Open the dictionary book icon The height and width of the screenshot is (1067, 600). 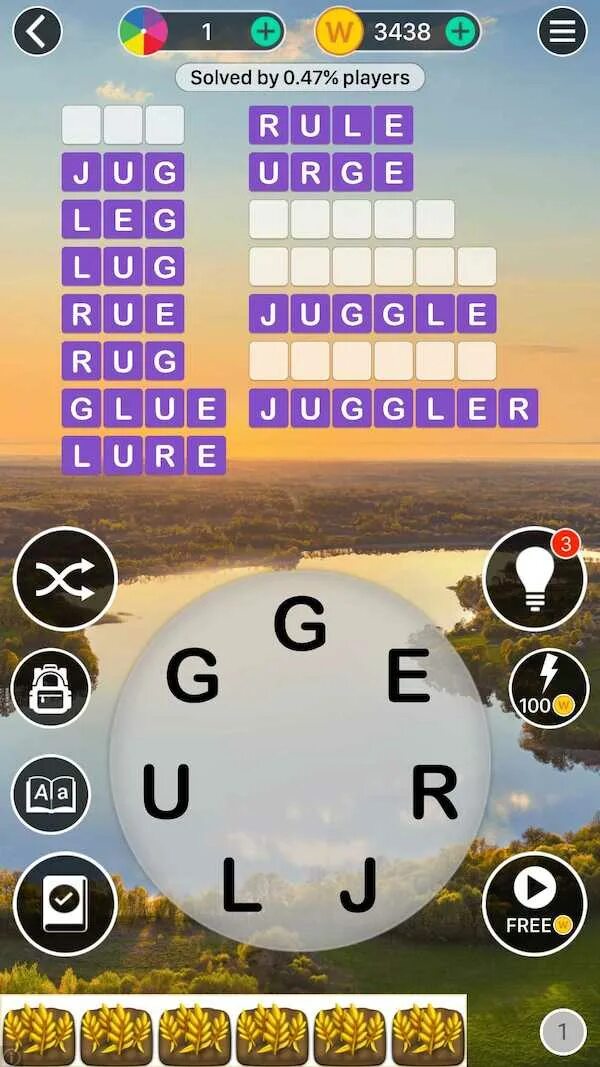[x=51, y=794]
